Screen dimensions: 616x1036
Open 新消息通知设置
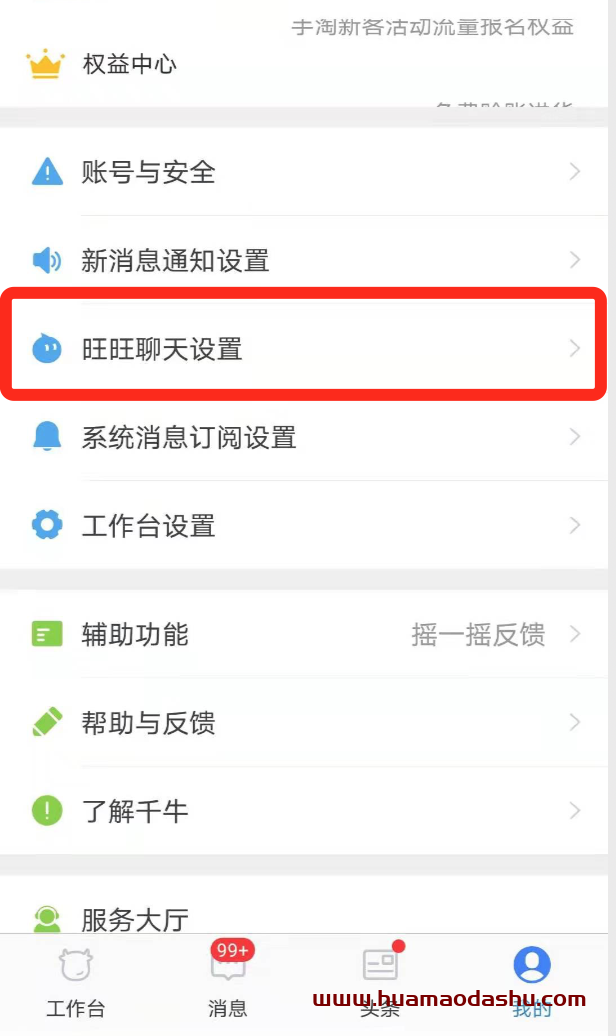pos(304,260)
